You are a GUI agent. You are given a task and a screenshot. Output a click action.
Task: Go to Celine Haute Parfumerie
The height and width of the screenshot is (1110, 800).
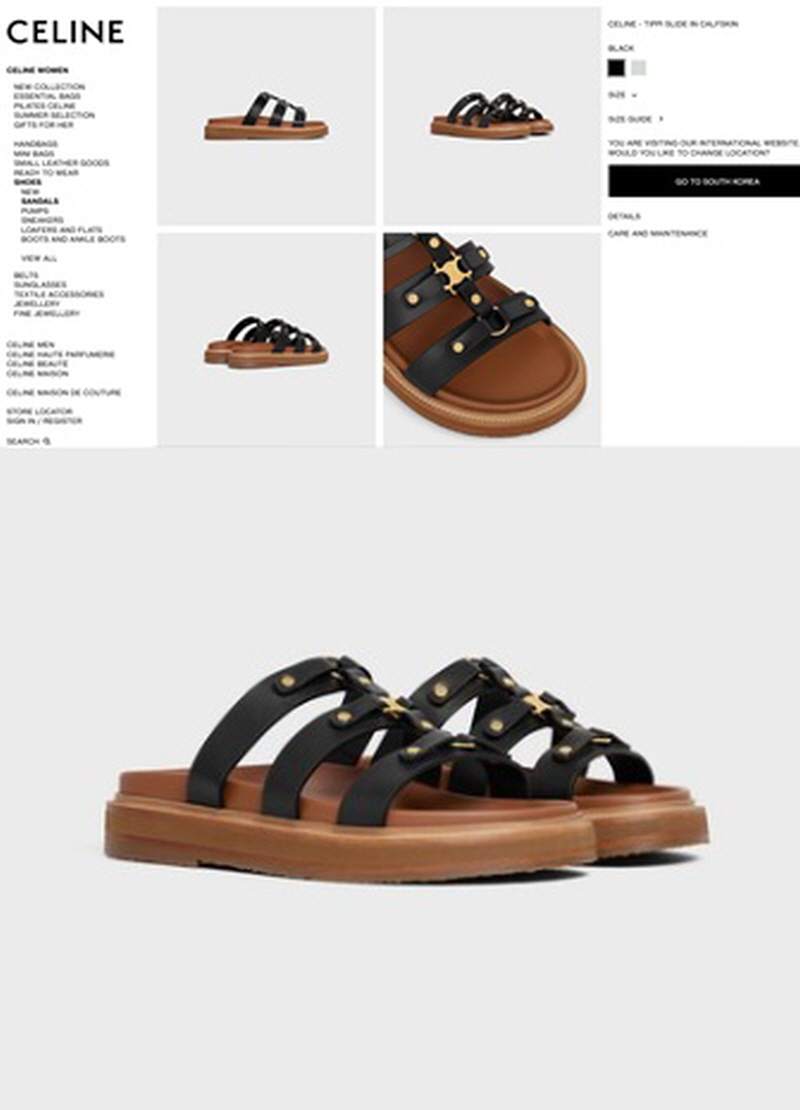(61, 354)
